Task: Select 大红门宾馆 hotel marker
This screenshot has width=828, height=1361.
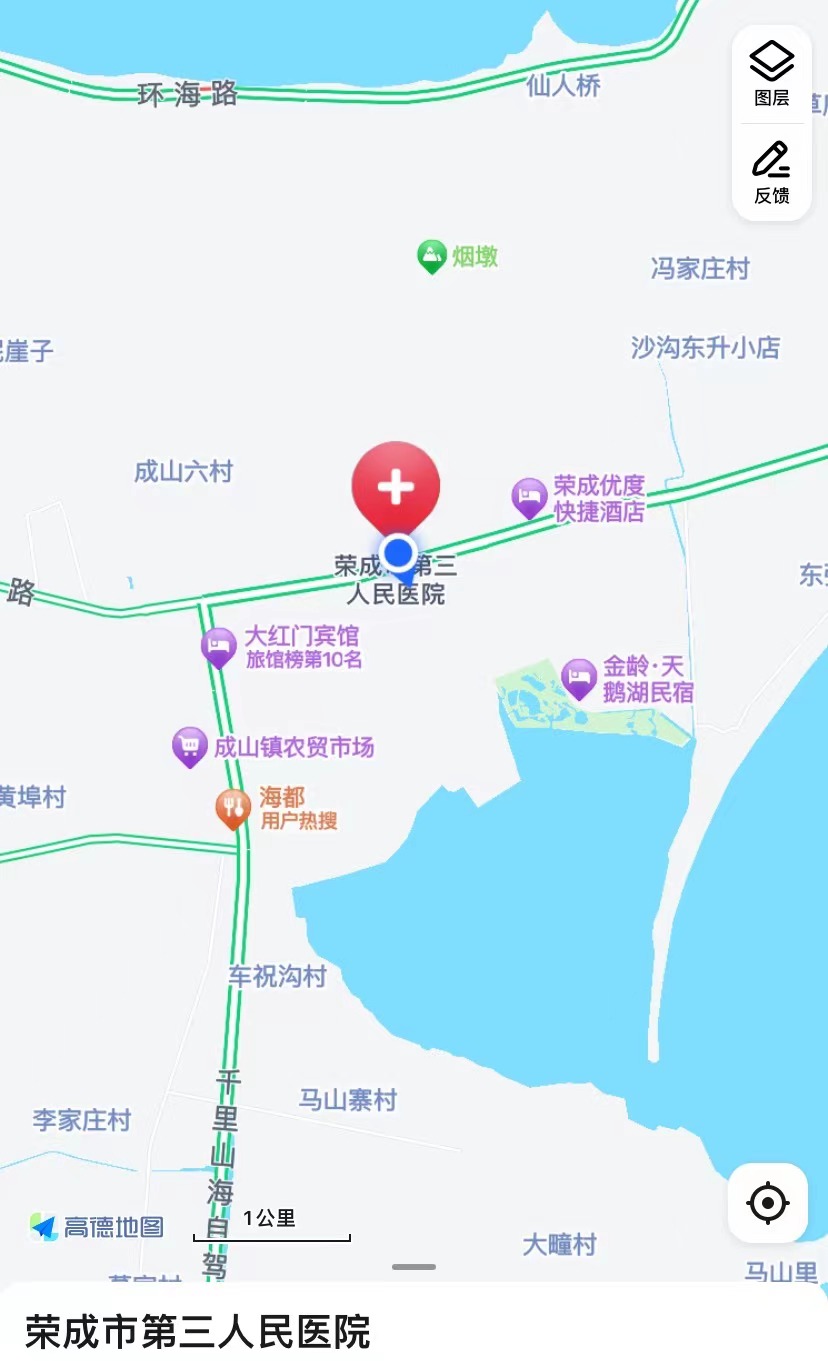Action: pyautogui.click(x=219, y=646)
